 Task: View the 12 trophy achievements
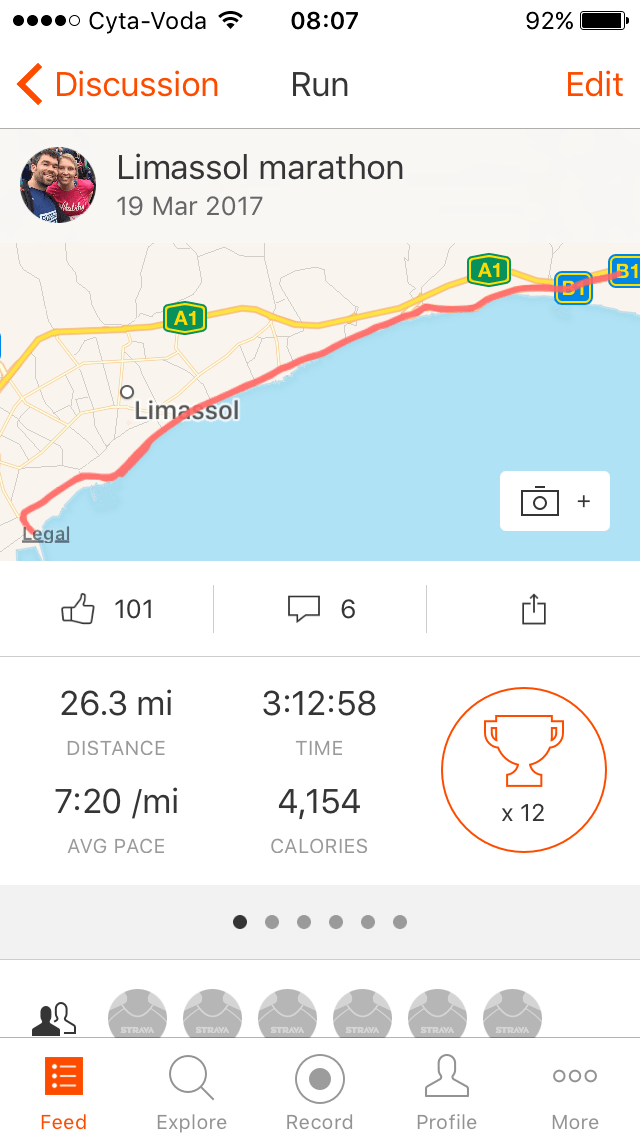tap(524, 769)
